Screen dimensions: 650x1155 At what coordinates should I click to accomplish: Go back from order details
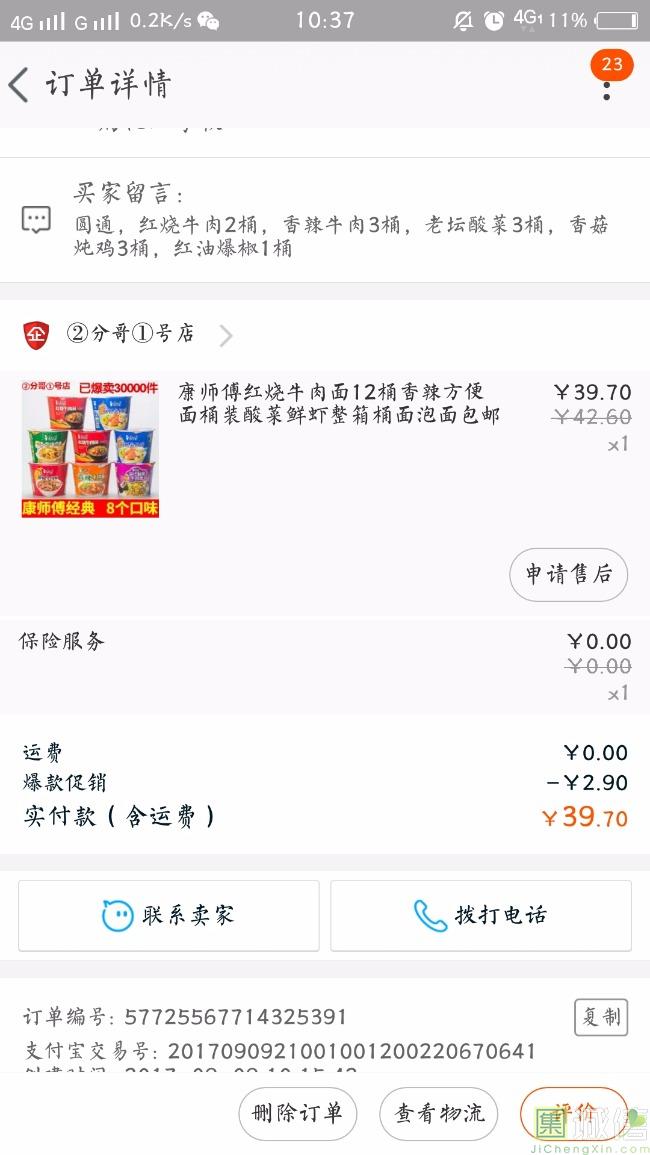tap(20, 85)
